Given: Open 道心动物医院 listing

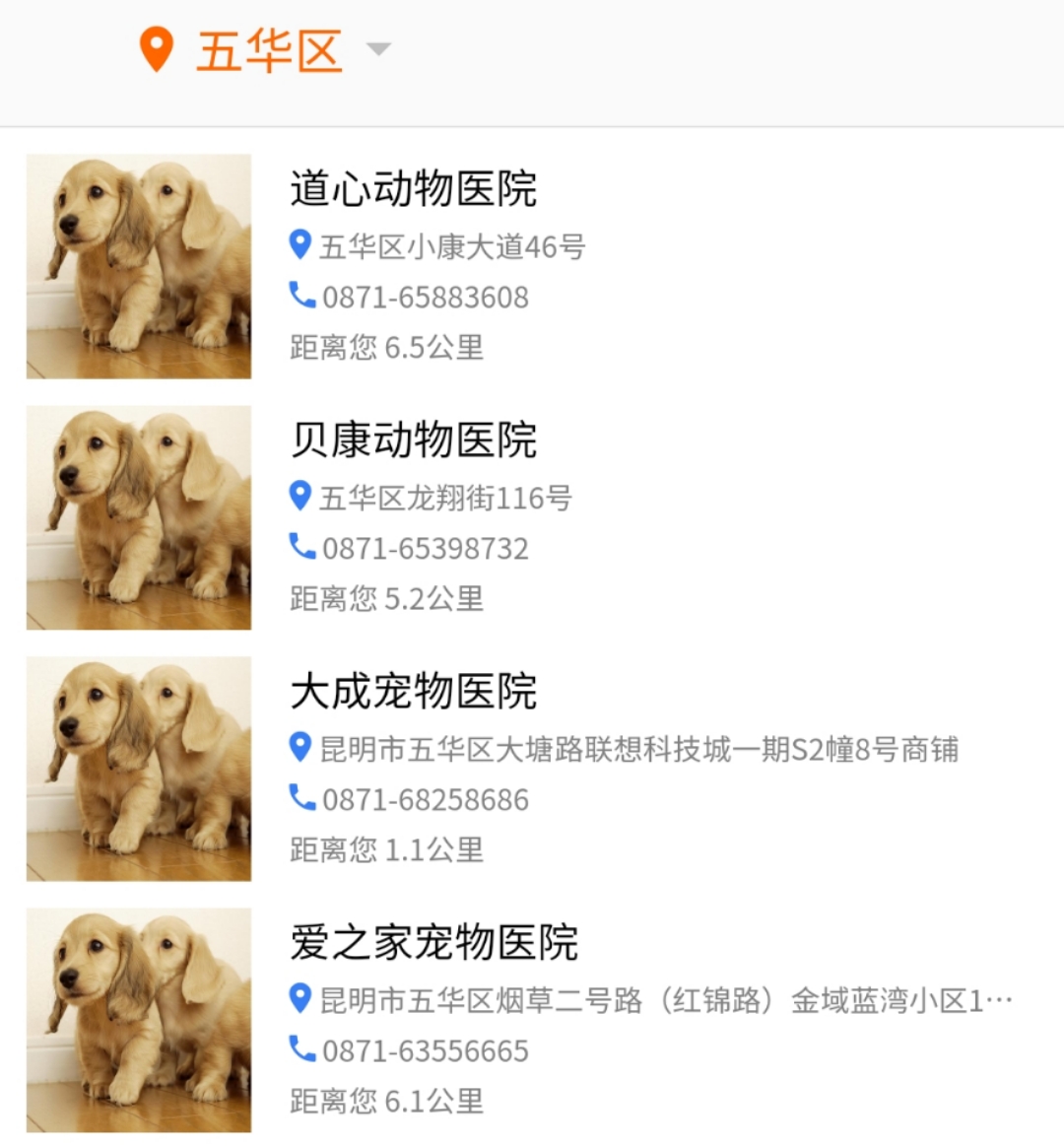Looking at the screenshot, I should pos(413,188).
